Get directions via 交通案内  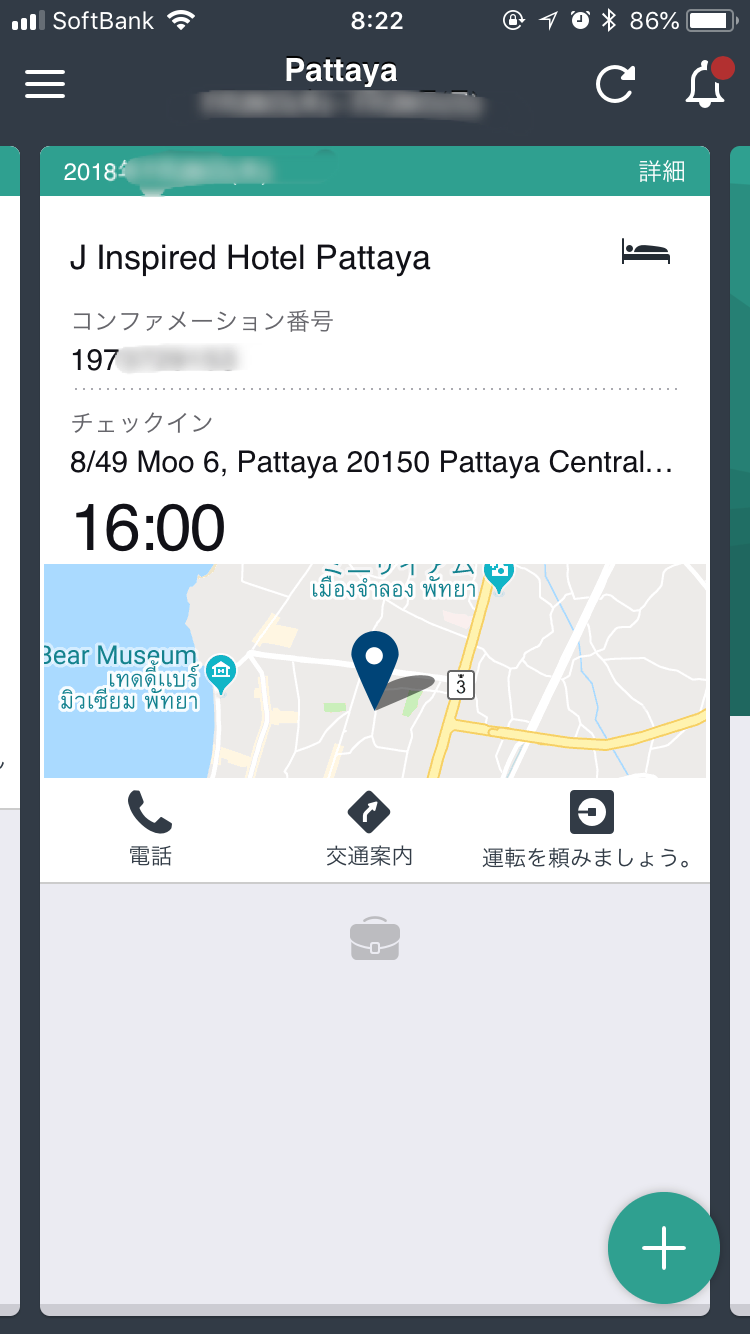click(369, 827)
